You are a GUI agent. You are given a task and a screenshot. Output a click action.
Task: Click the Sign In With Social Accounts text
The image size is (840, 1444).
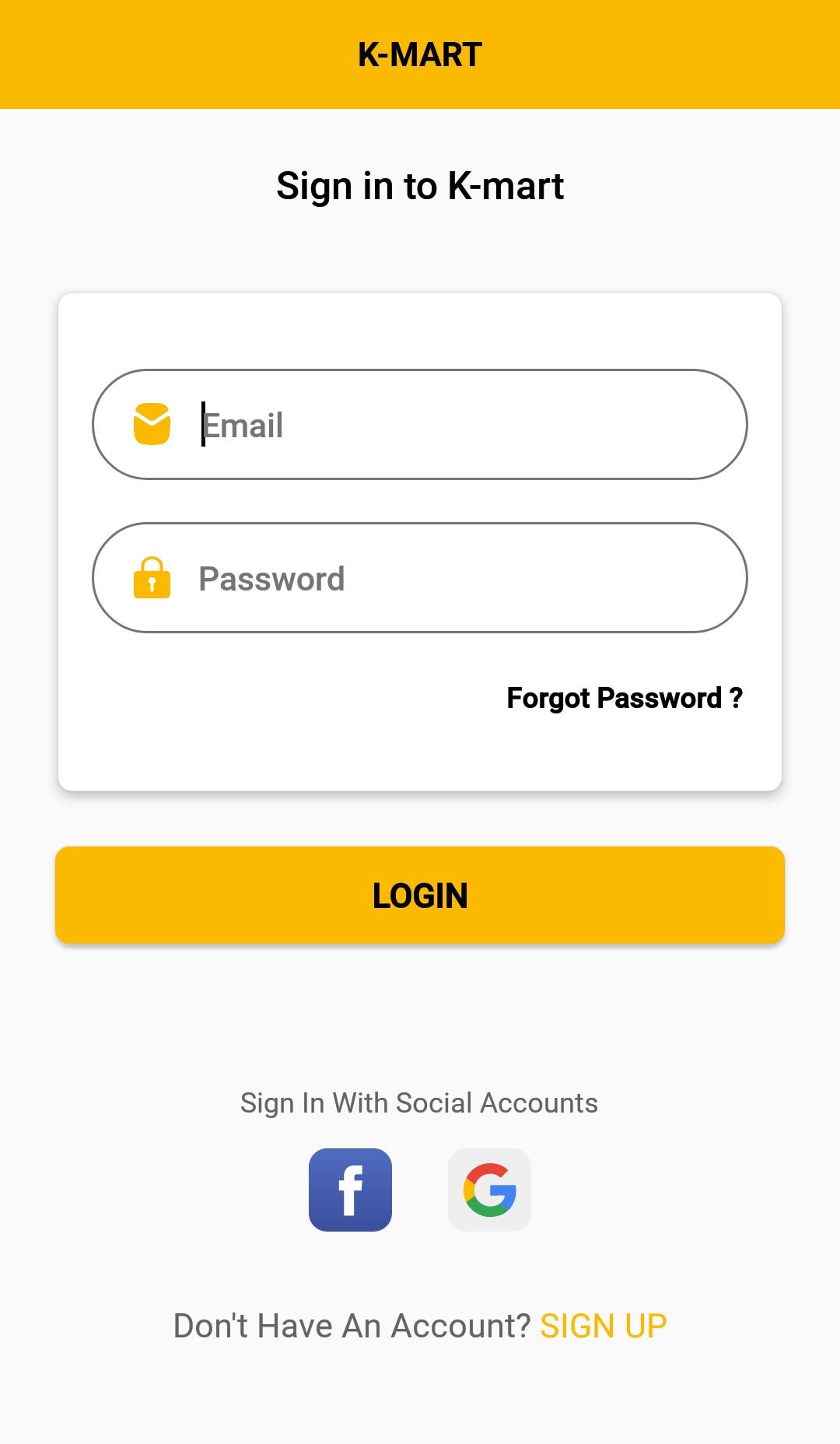click(420, 1102)
